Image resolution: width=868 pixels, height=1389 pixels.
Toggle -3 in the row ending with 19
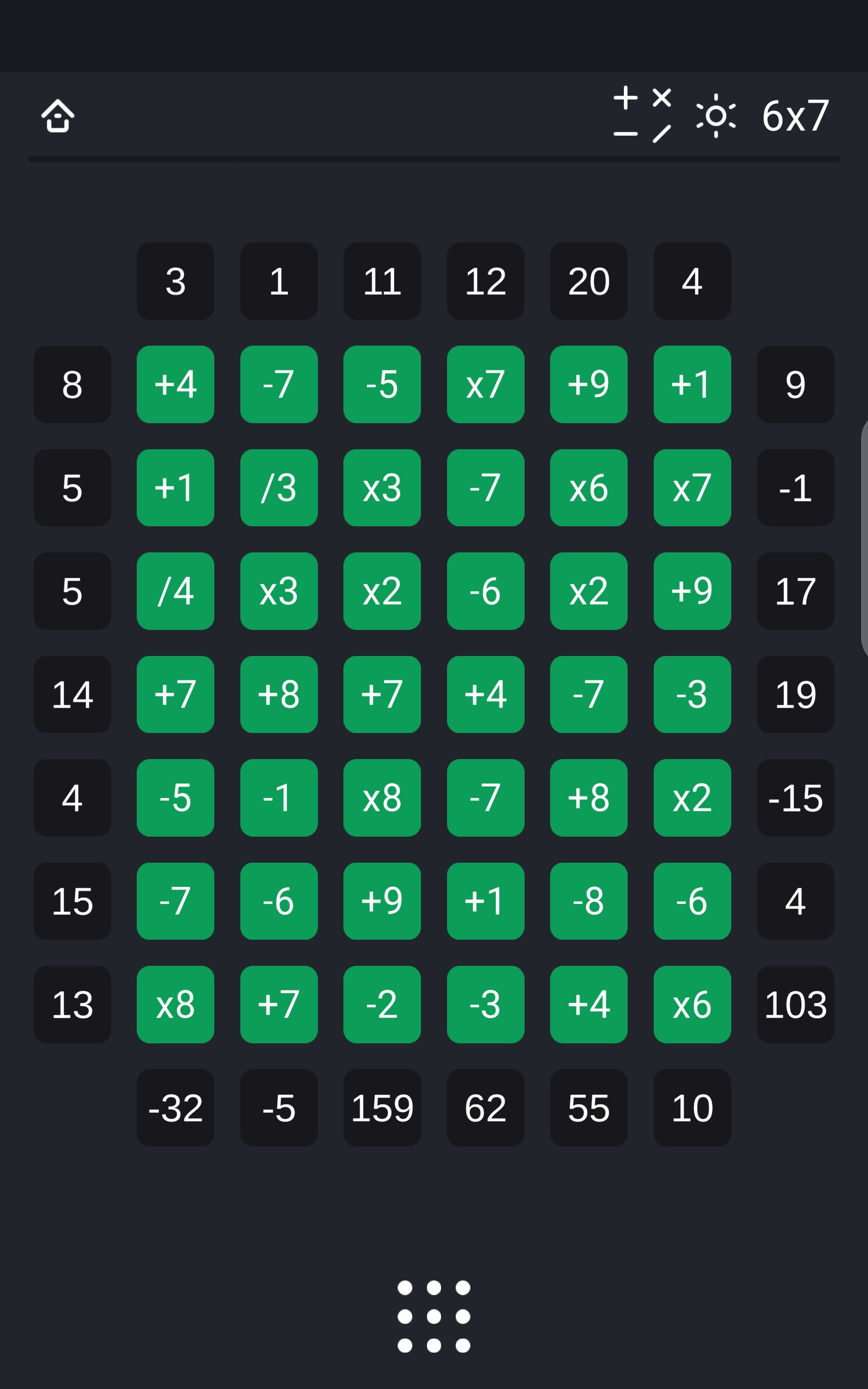pos(692,694)
